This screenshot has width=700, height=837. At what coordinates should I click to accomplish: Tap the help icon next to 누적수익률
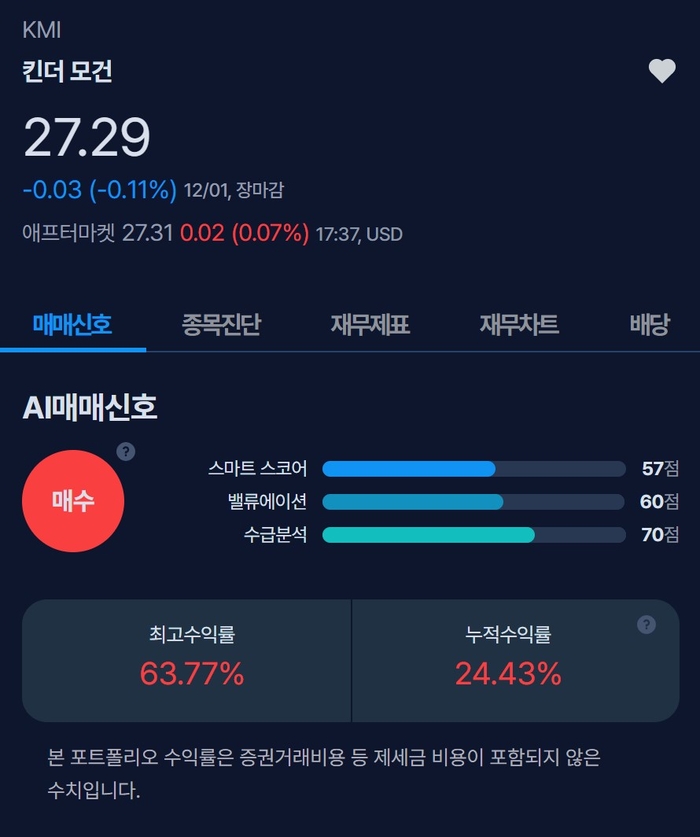coord(646,625)
